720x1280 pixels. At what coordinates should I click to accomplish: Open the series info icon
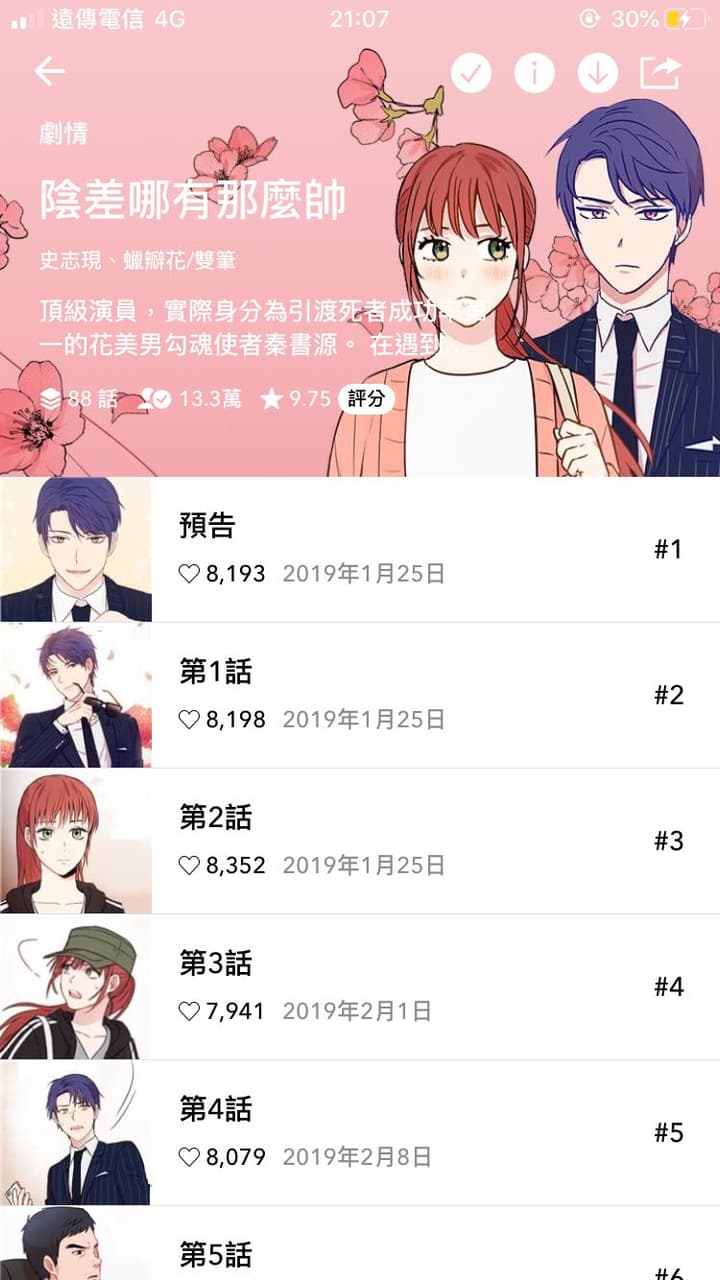click(x=534, y=73)
